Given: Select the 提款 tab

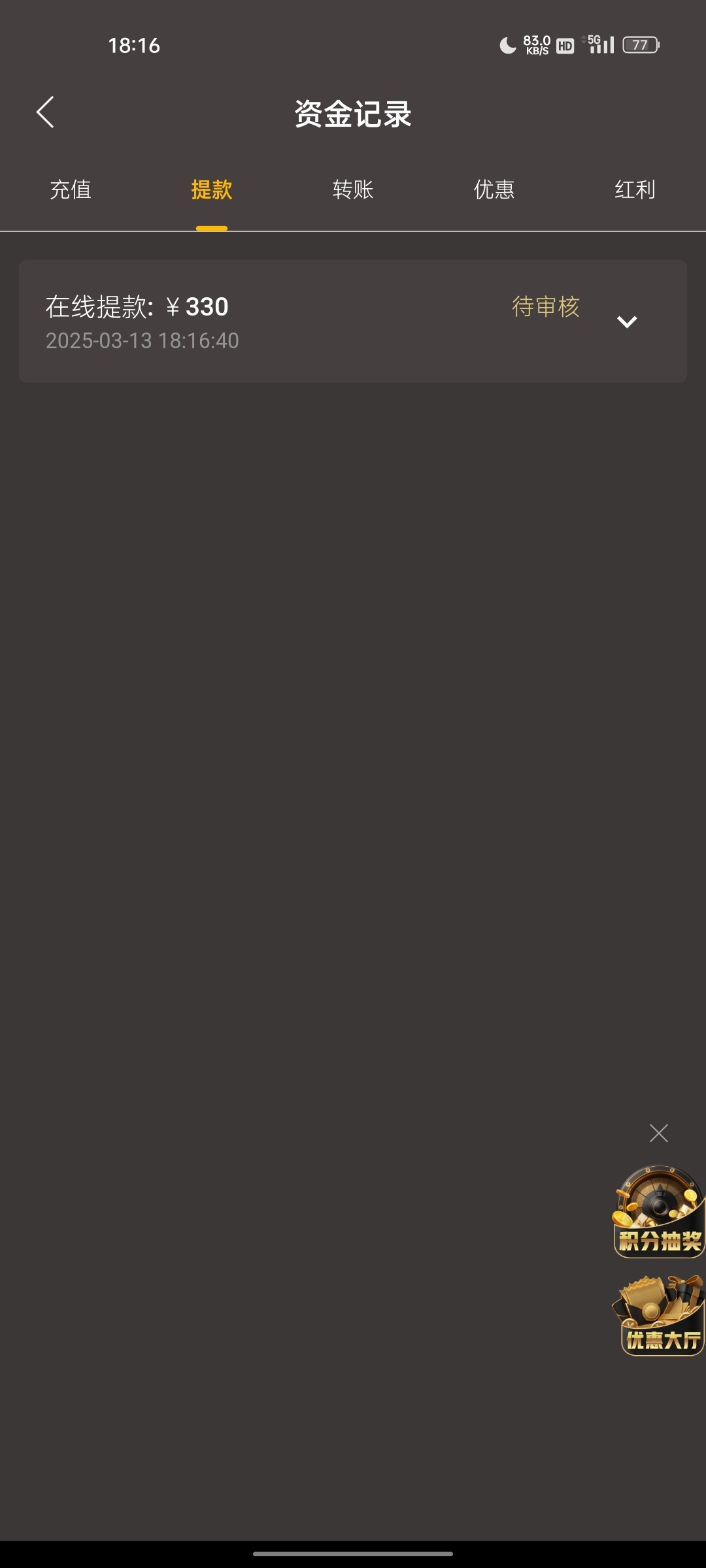Looking at the screenshot, I should click(211, 190).
